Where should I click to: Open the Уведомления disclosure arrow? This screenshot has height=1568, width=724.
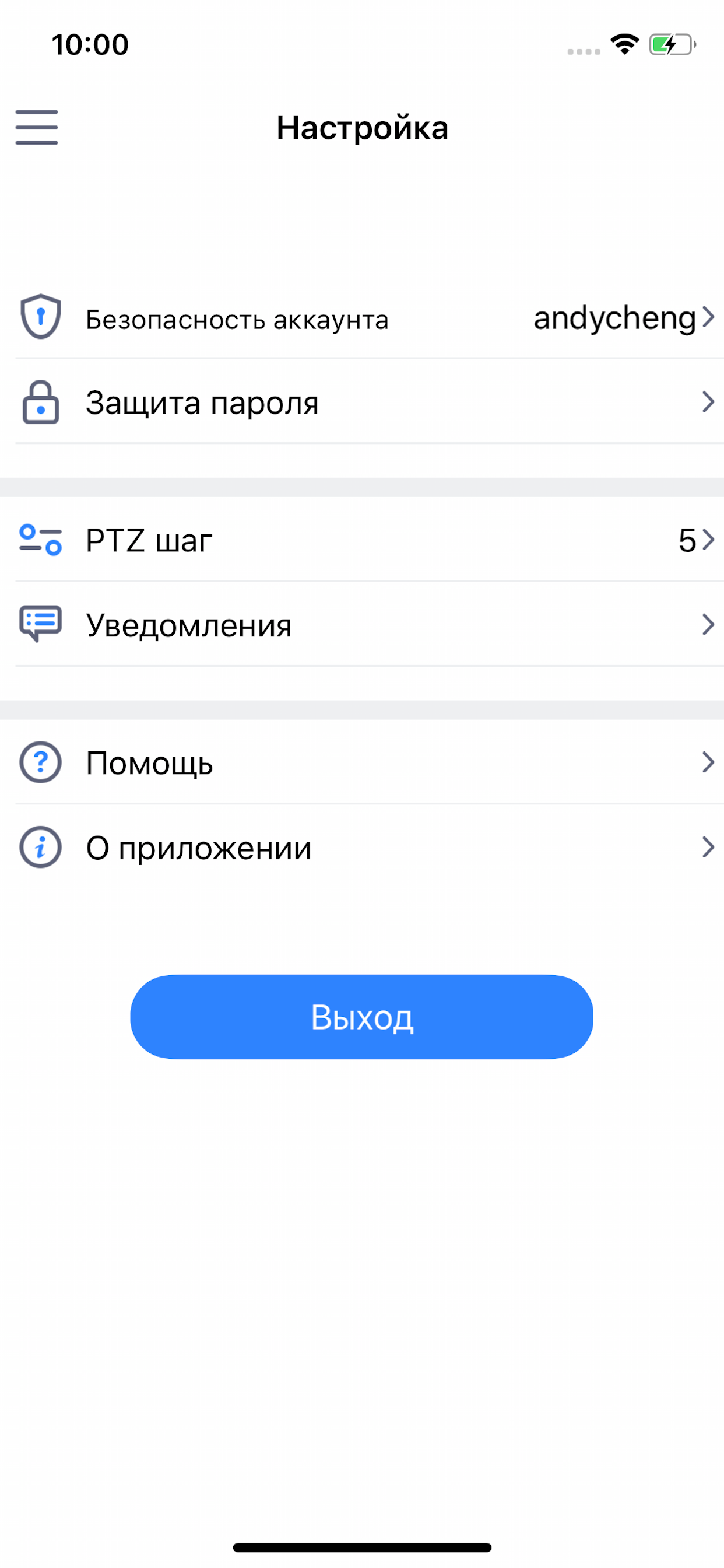[707, 624]
